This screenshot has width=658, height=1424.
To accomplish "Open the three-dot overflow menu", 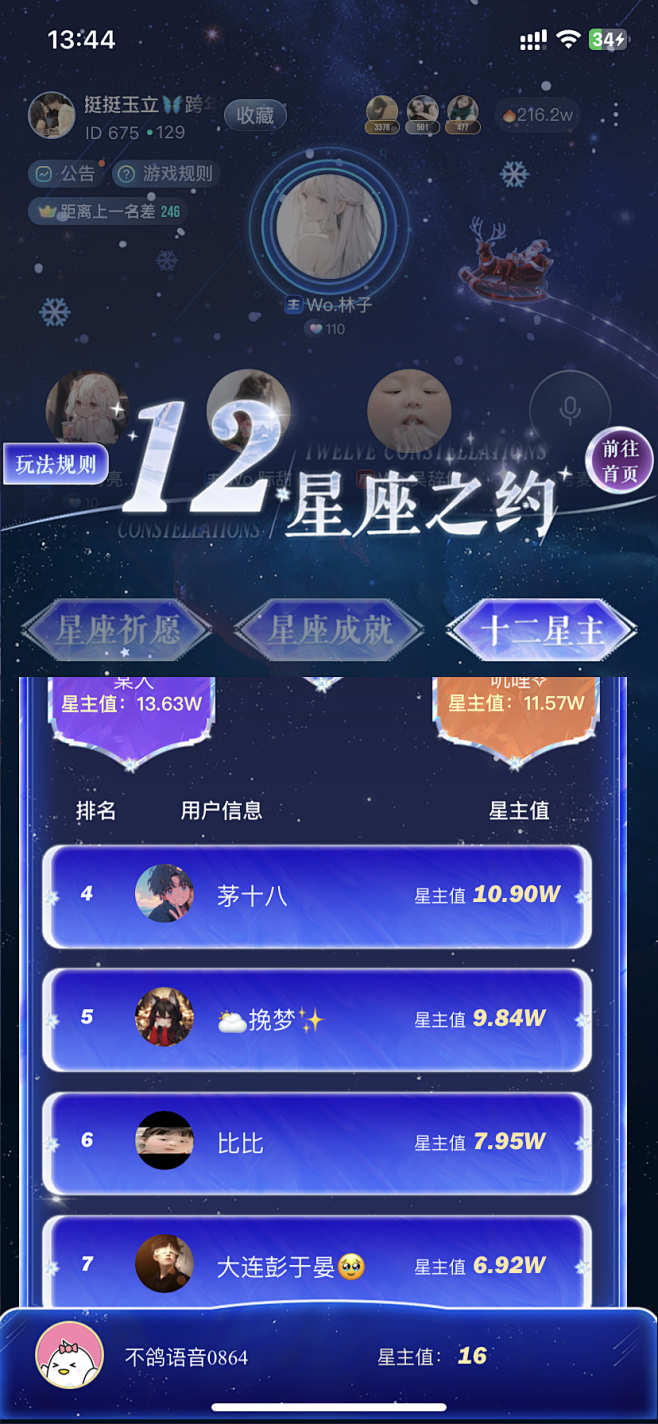I will pyautogui.click(x=615, y=115).
